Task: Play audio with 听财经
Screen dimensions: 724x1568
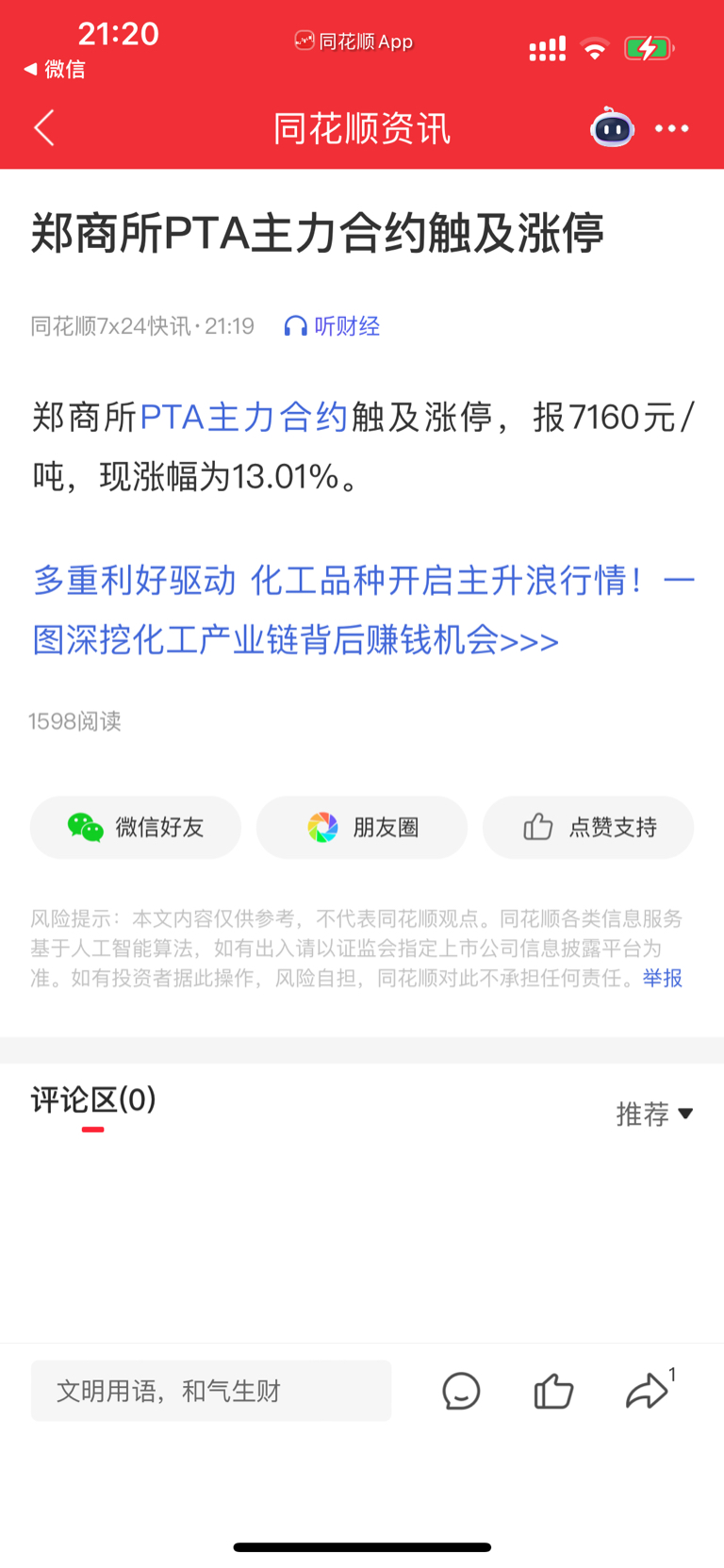Action: click(332, 326)
